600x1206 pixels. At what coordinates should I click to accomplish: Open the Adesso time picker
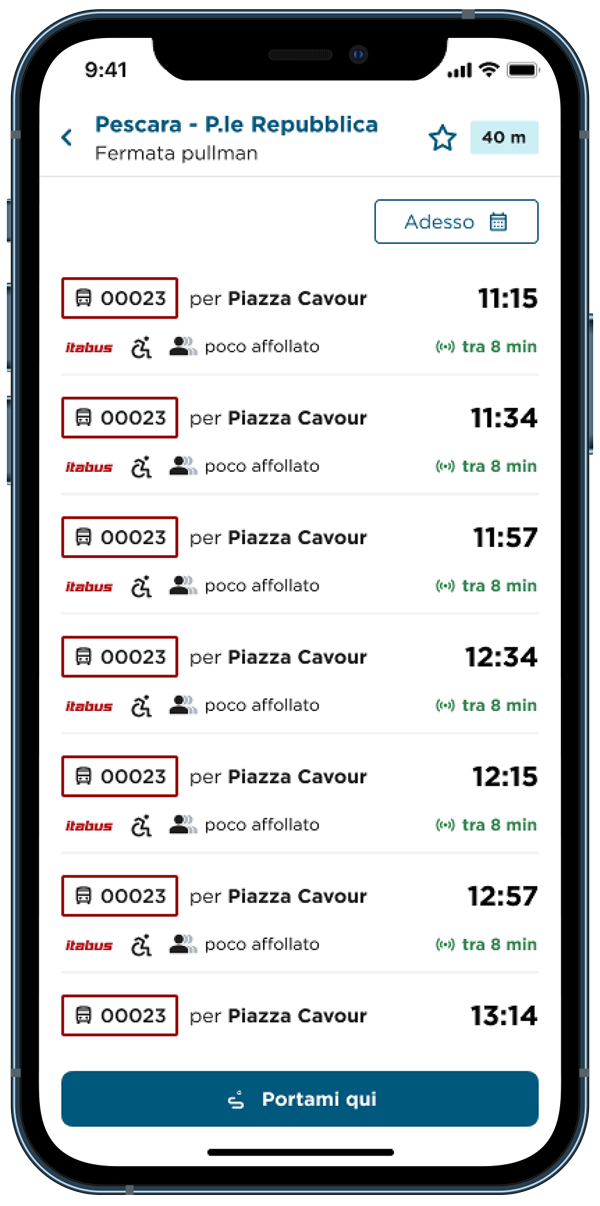(456, 222)
